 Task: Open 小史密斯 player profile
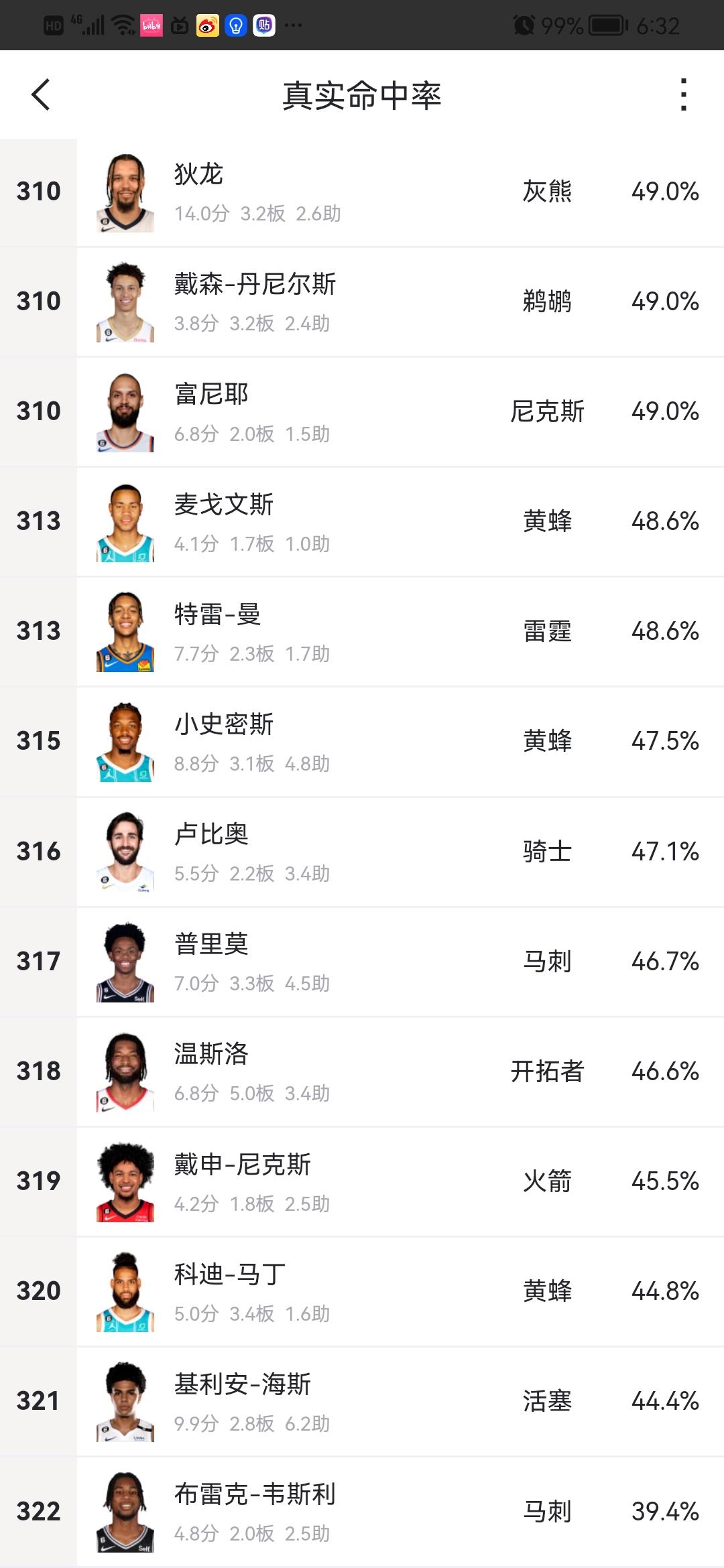pyautogui.click(x=362, y=742)
